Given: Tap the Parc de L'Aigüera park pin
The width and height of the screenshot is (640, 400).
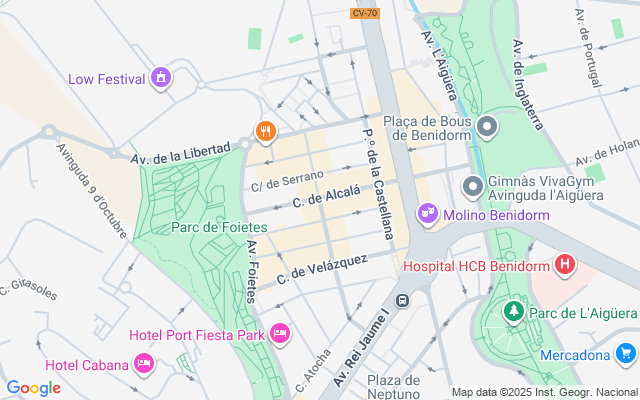Looking at the screenshot, I should tap(514, 312).
